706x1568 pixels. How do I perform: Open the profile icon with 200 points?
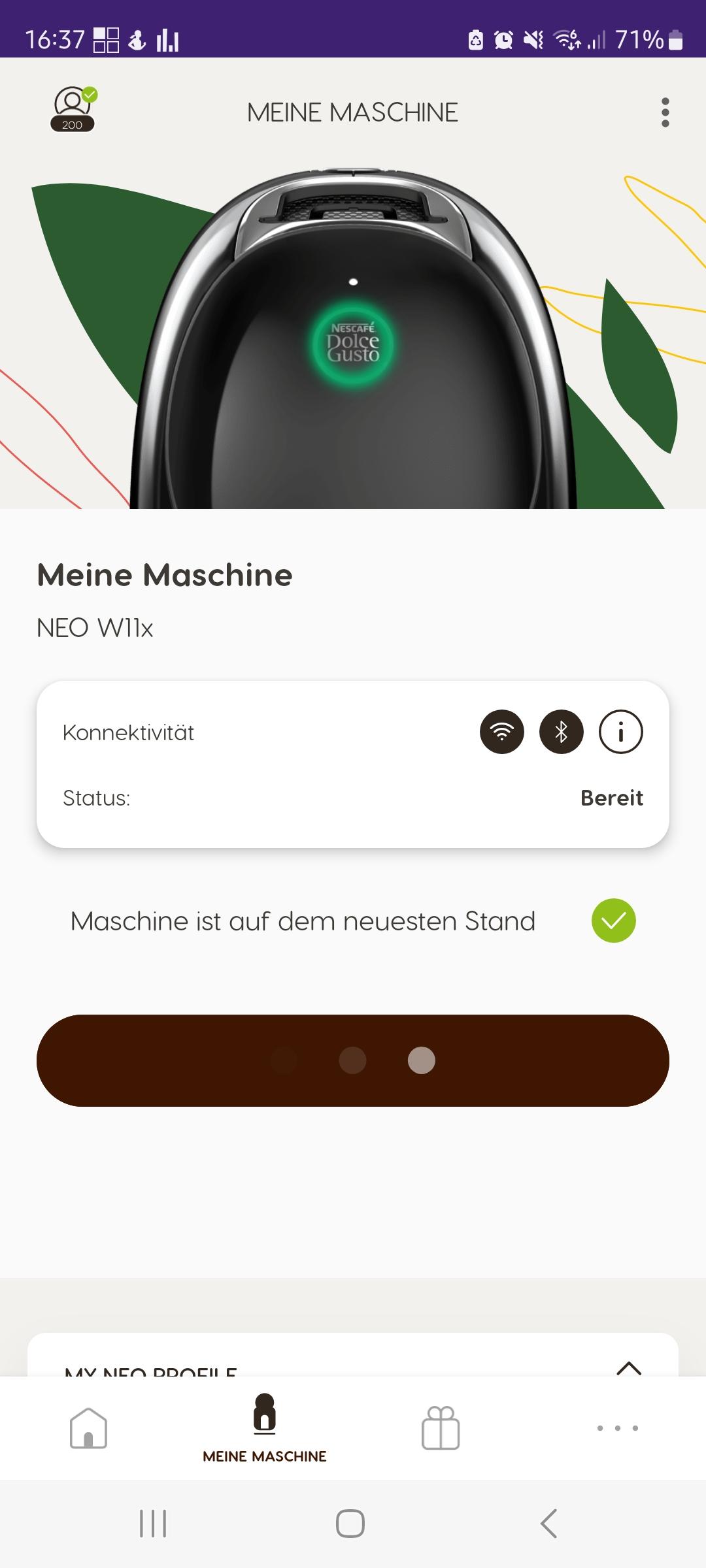[73, 110]
